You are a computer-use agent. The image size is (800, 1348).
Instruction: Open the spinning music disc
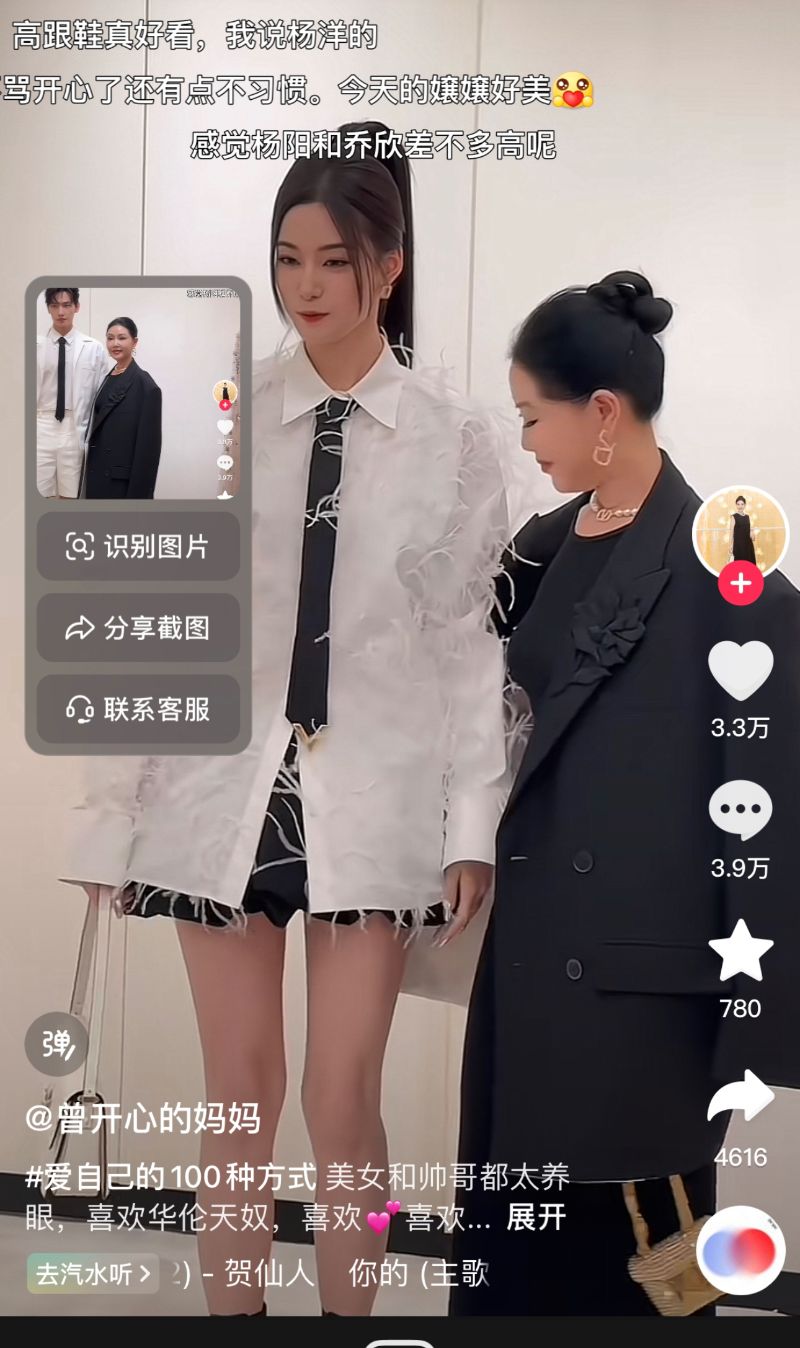click(x=740, y=1250)
